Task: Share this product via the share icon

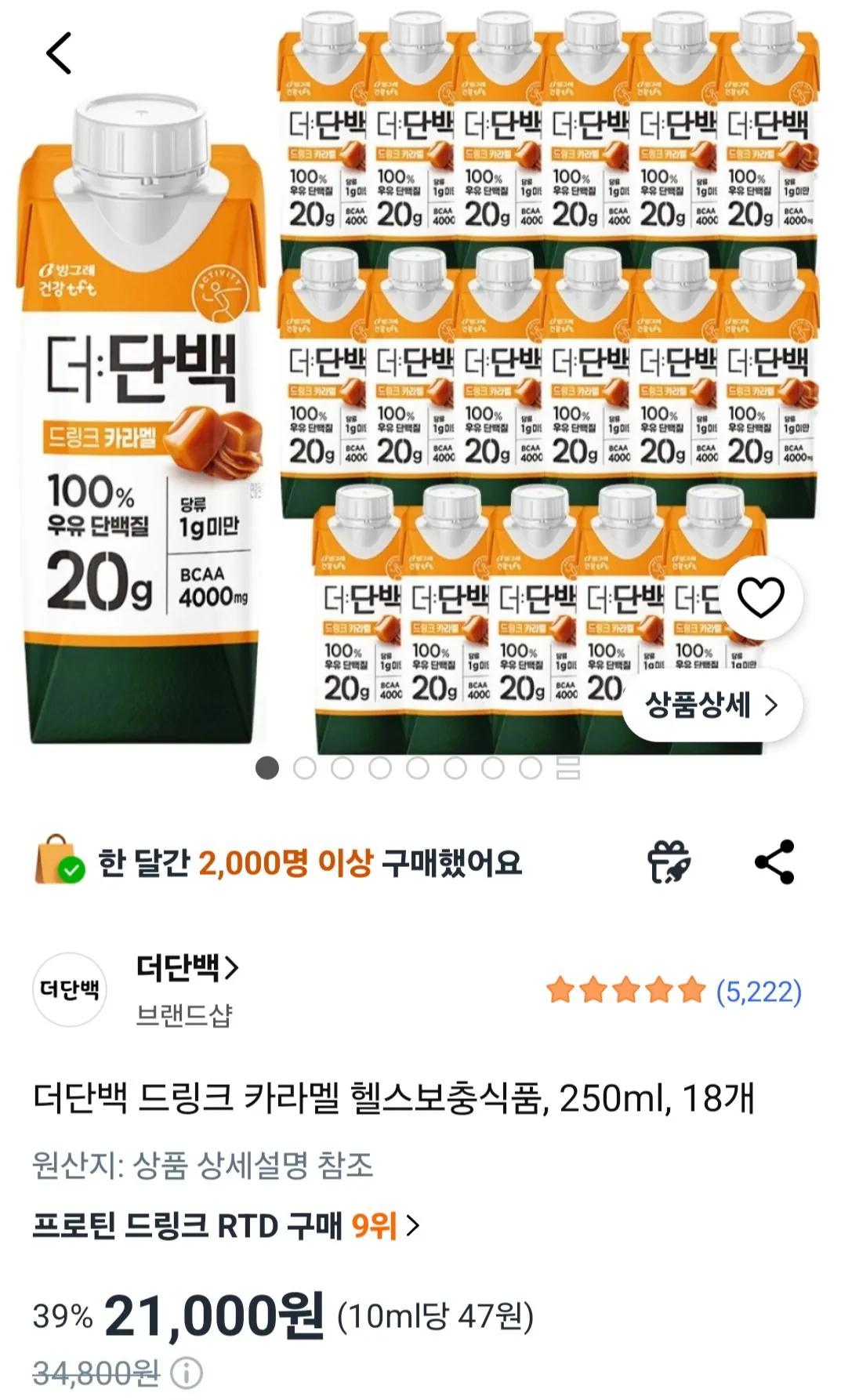Action: coord(776,864)
